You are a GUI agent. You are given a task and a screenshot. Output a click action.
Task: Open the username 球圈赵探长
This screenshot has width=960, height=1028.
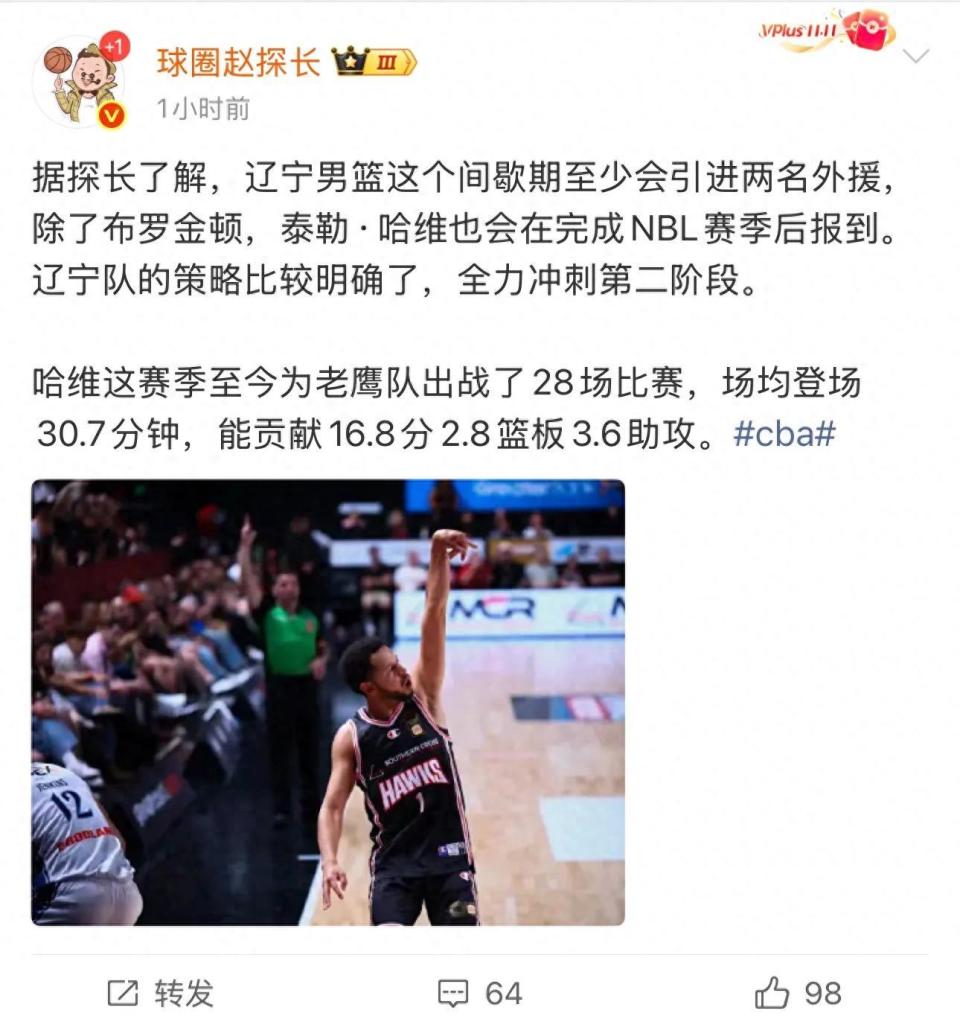tap(238, 62)
